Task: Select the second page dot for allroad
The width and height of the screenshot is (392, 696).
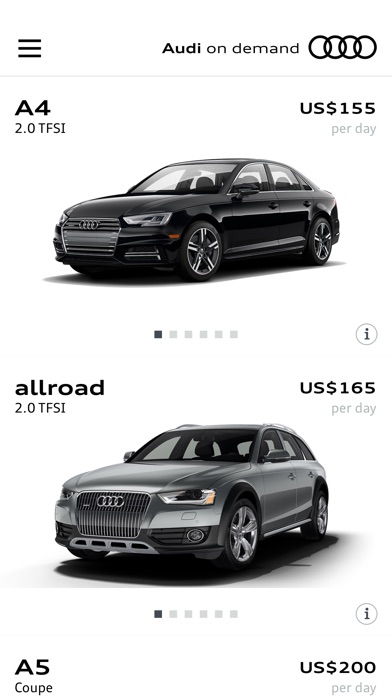Action: 173,614
